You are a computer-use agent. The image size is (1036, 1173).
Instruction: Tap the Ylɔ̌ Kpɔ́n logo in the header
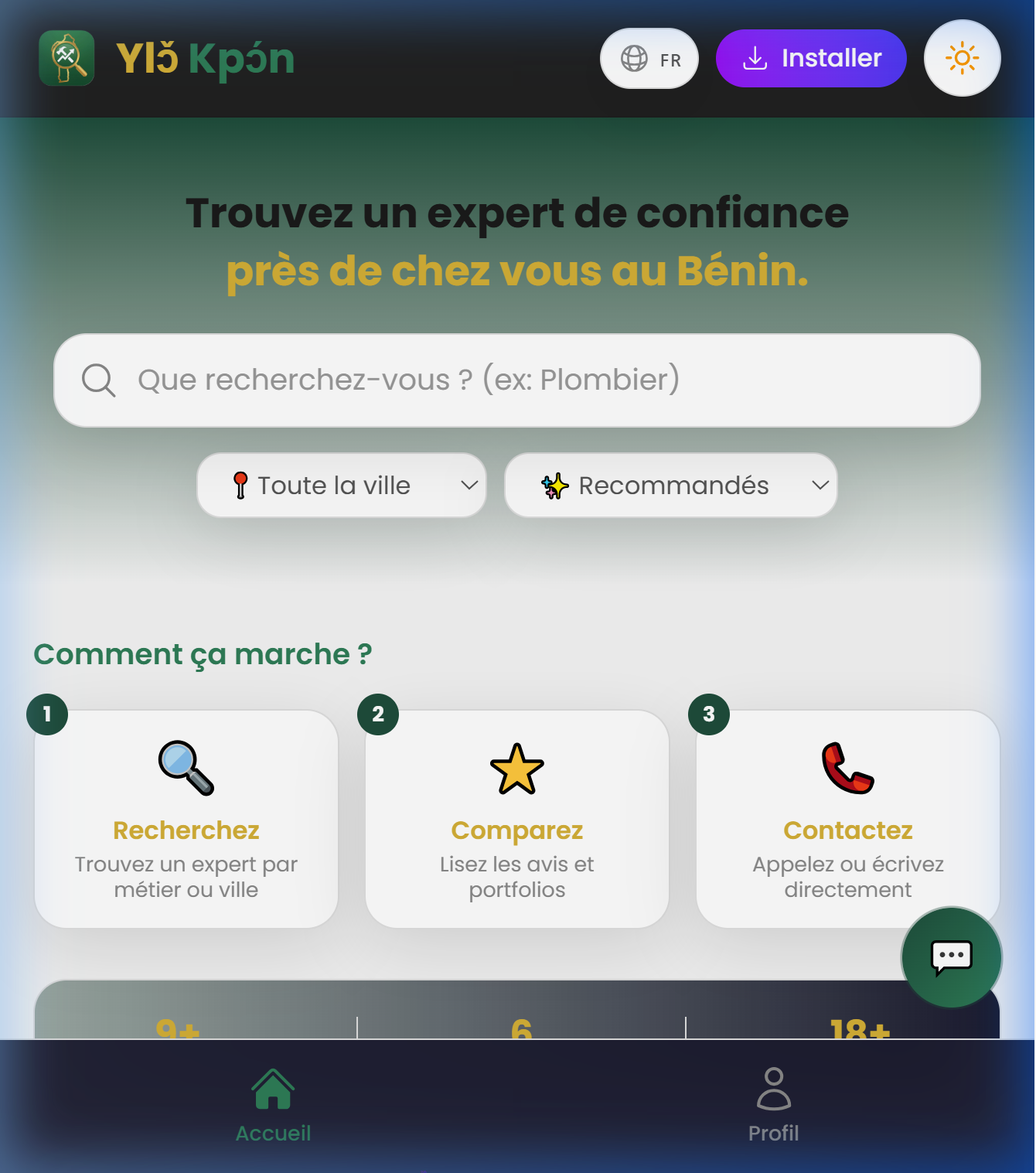(x=167, y=59)
